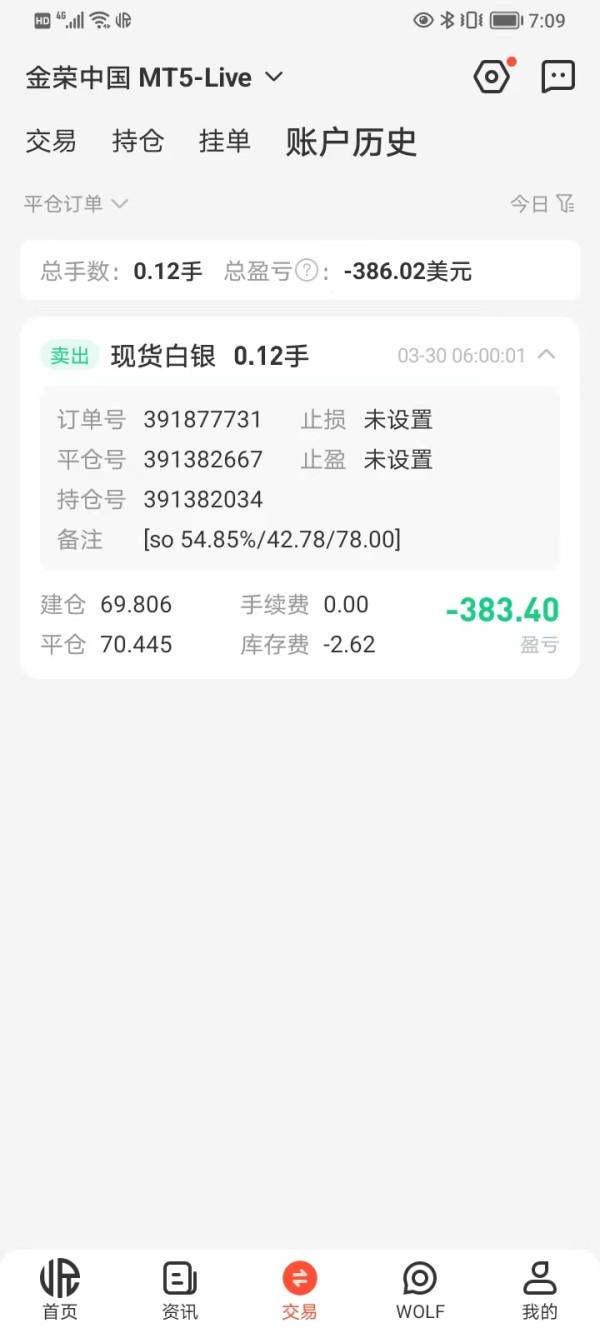
Task: Open the customer service chat icon
Action: (557, 77)
